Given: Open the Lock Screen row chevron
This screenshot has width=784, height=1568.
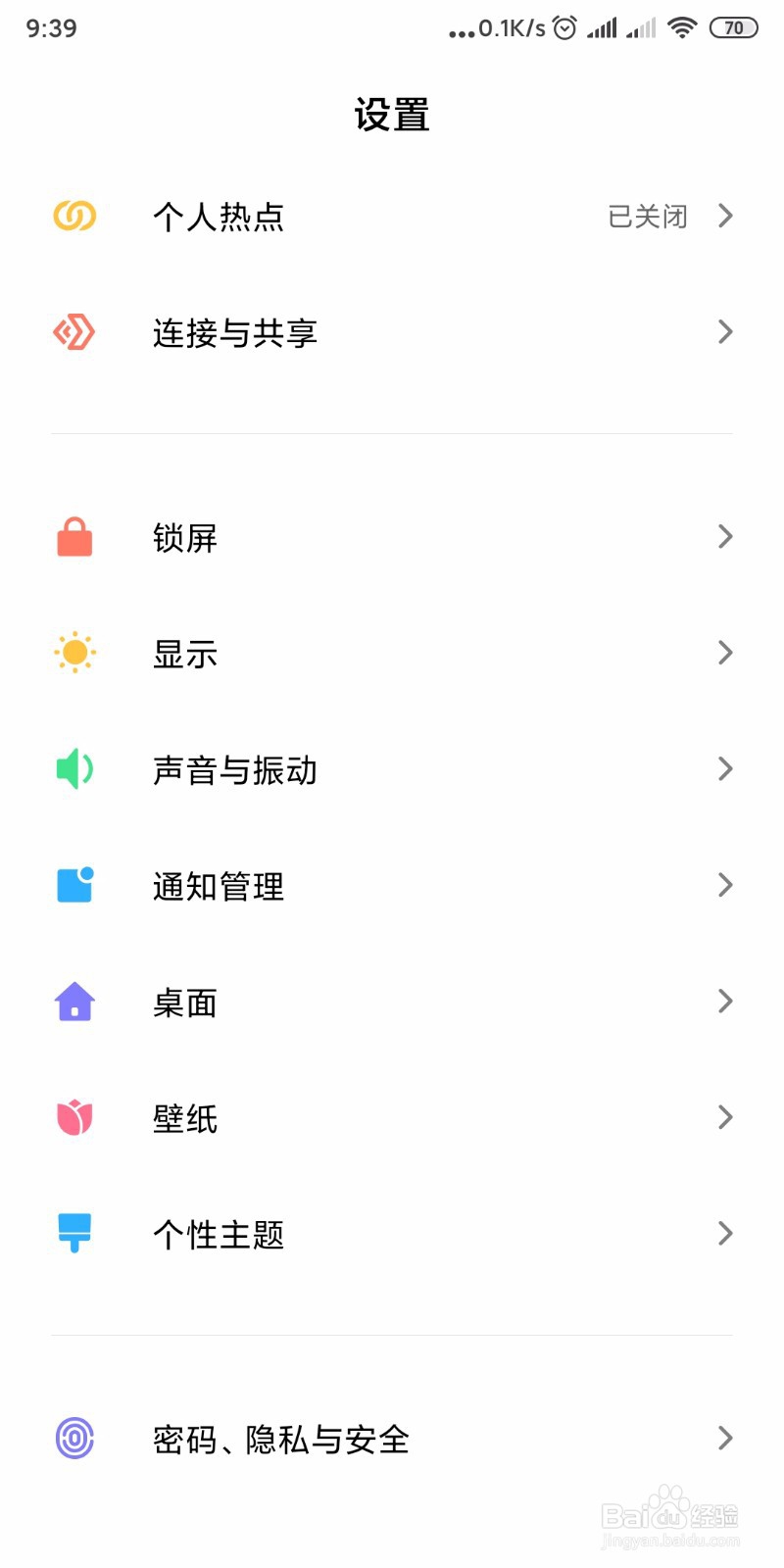Looking at the screenshot, I should tap(724, 537).
